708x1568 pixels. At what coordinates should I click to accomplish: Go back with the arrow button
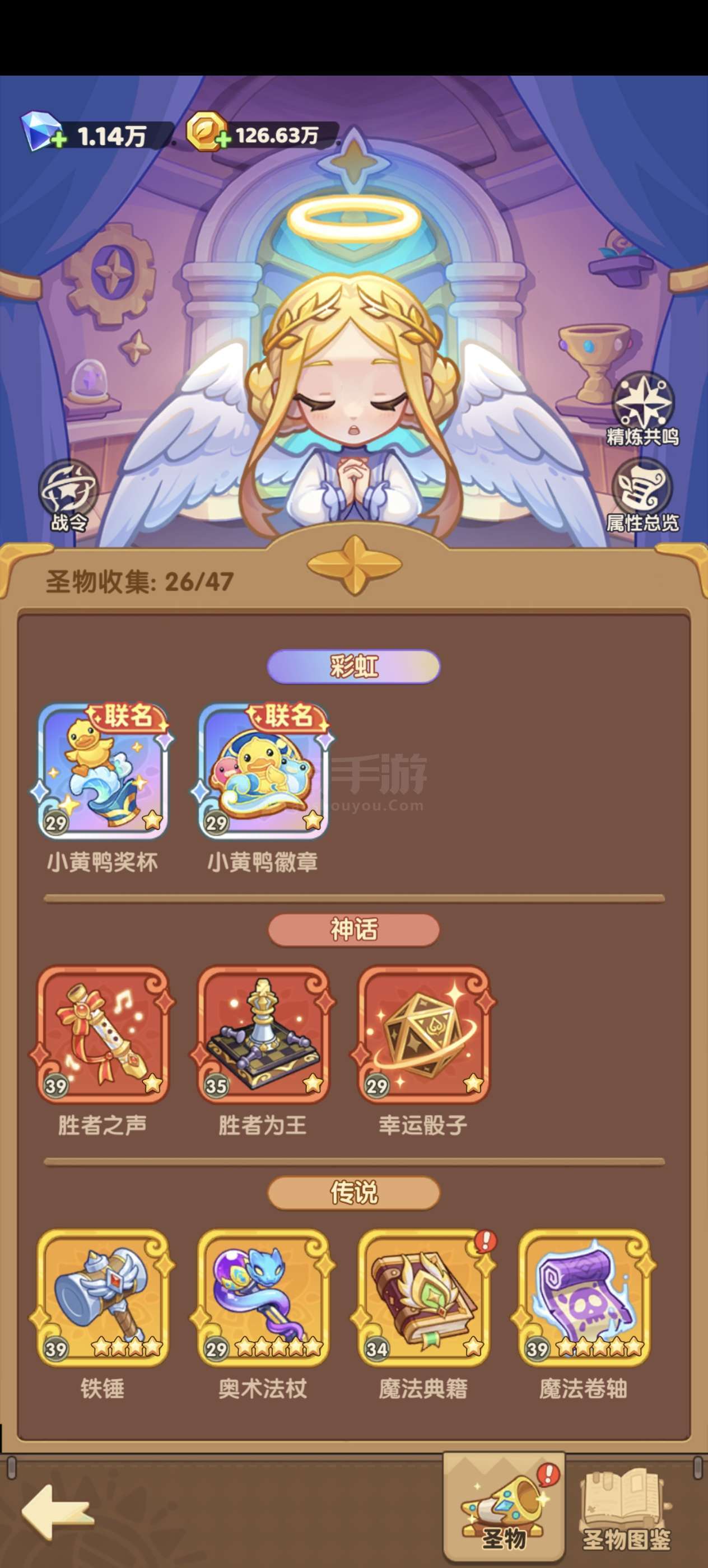[x=58, y=1512]
